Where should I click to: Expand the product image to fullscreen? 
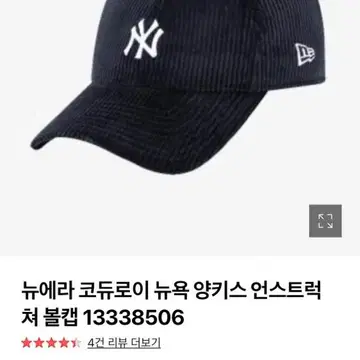click(x=325, y=221)
